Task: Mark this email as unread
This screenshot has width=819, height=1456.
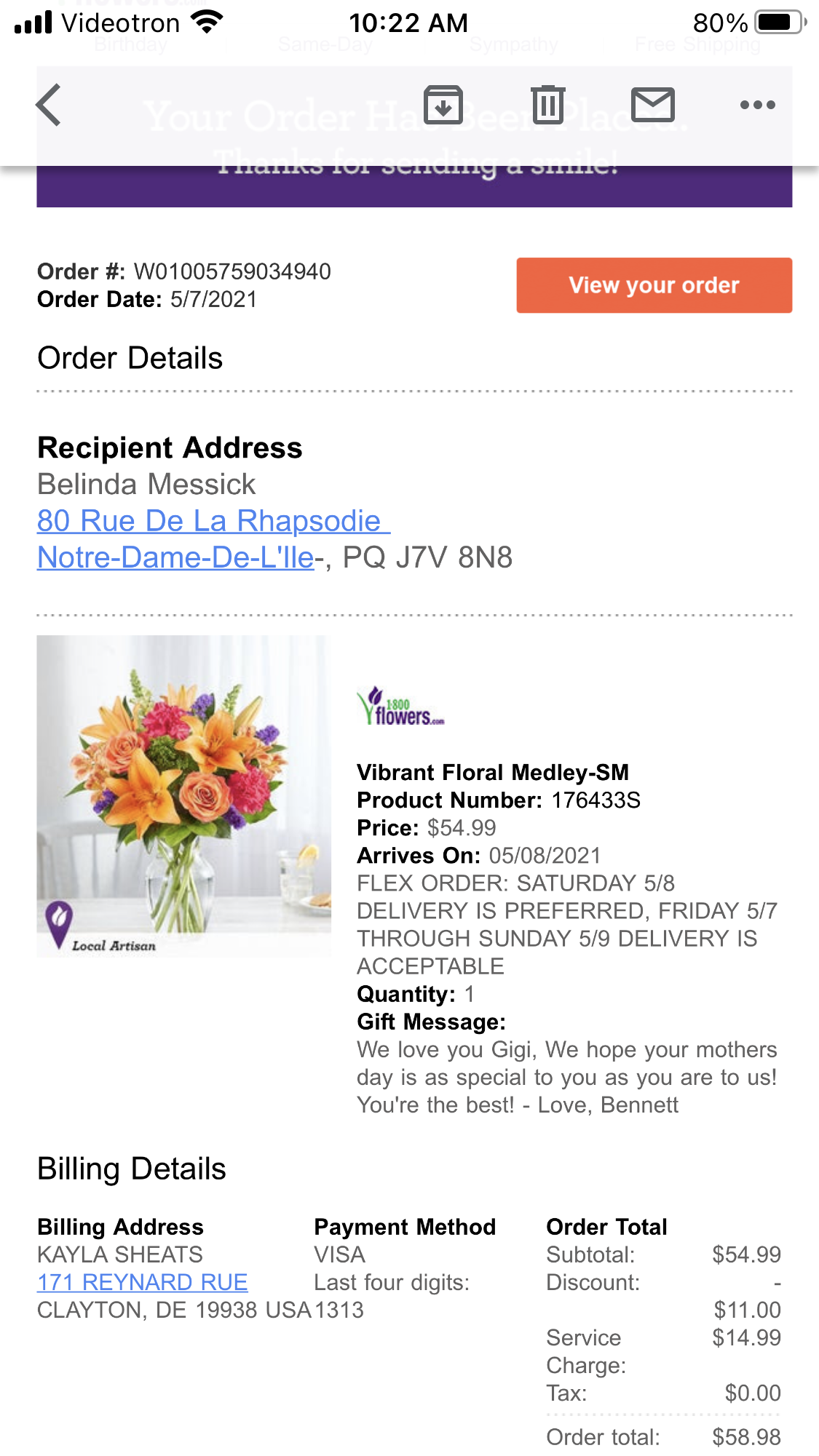Action: [x=652, y=106]
